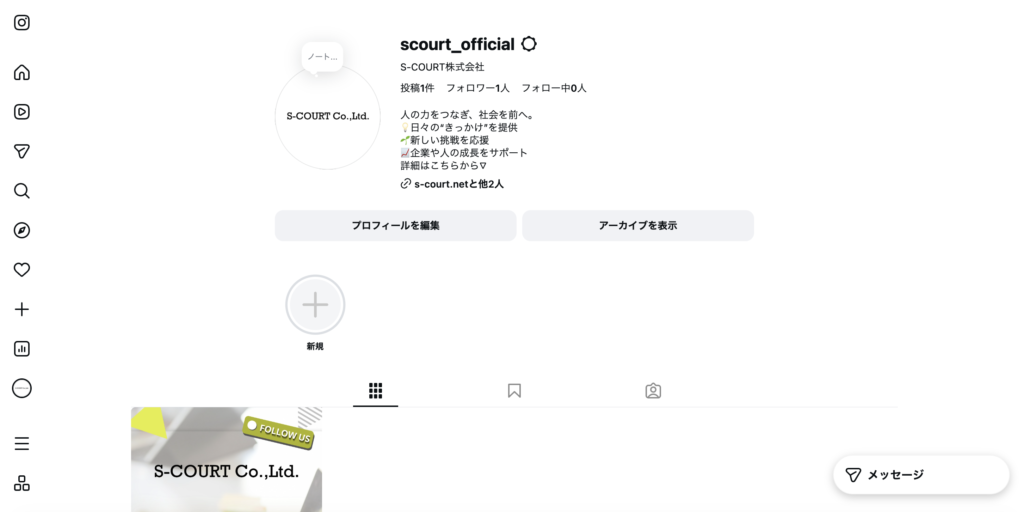Open the settings gear beside scourt_official
Viewport: 1024px width, 512px height.
[529, 44]
